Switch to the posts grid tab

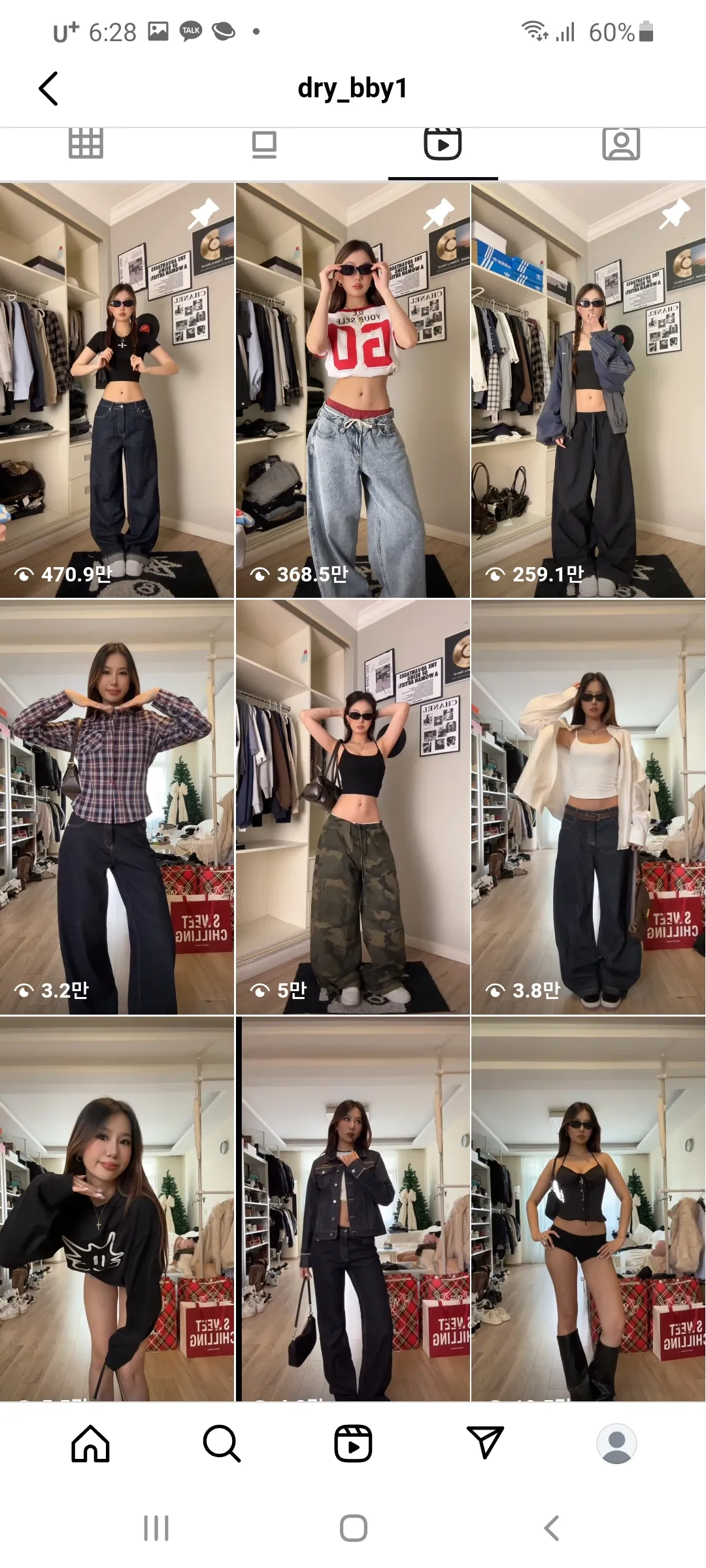[x=86, y=144]
